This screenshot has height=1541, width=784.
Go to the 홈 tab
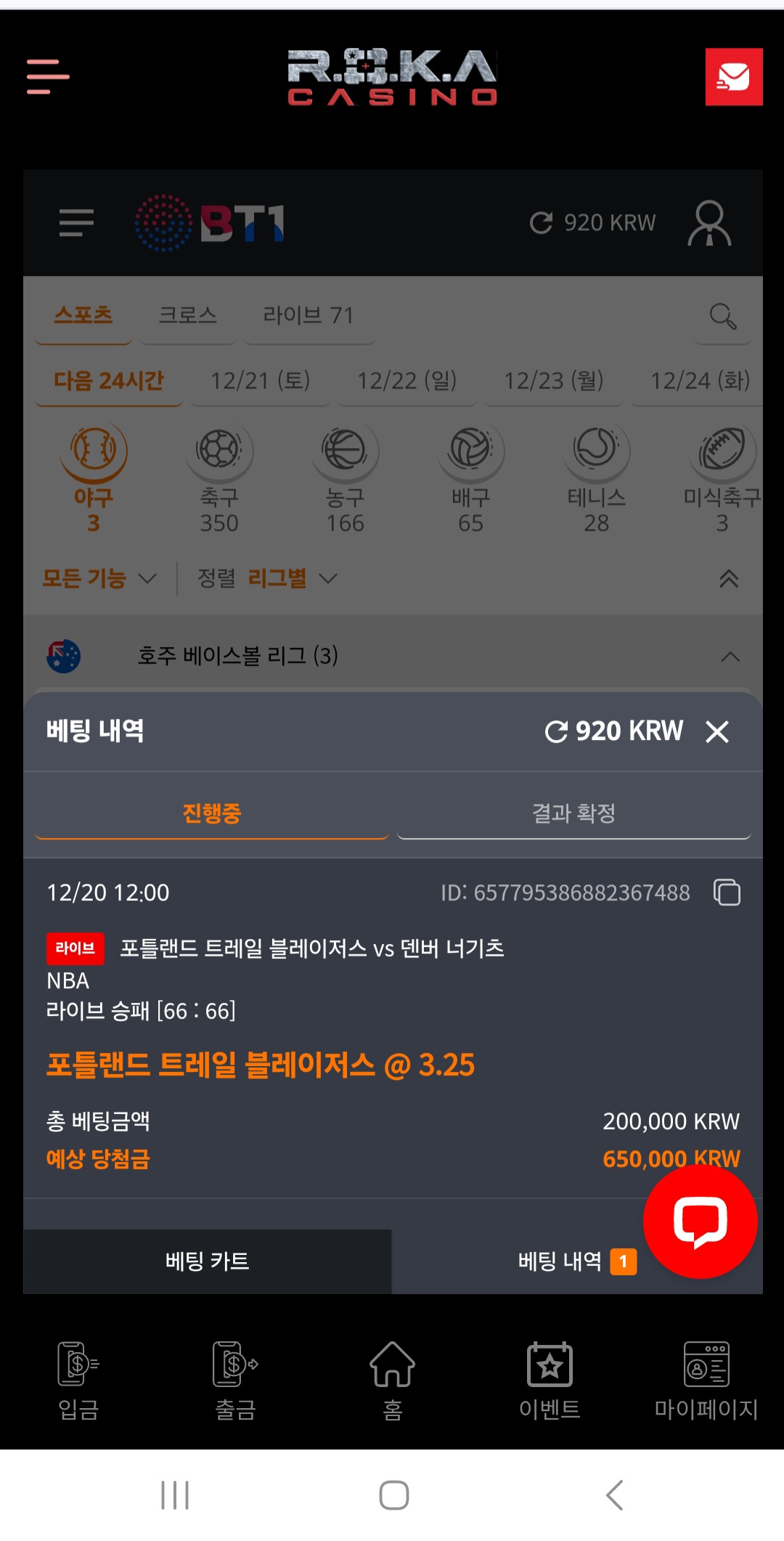pos(392,1380)
